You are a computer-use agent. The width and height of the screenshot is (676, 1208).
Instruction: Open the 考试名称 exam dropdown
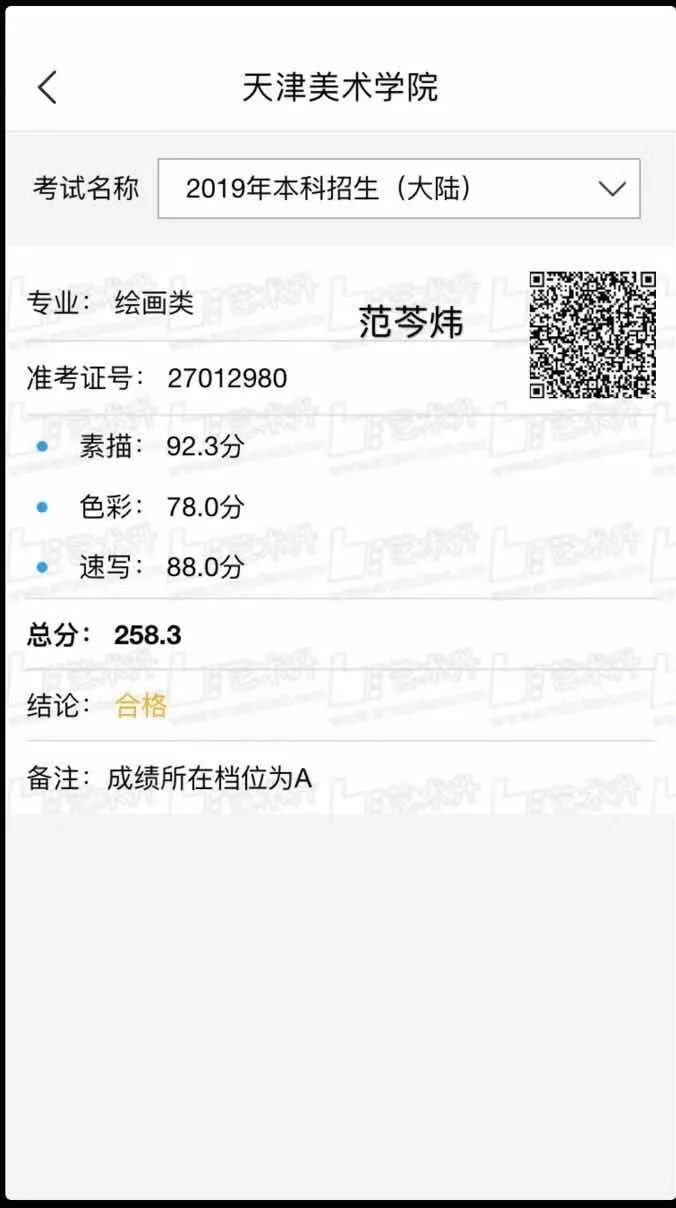click(398, 188)
